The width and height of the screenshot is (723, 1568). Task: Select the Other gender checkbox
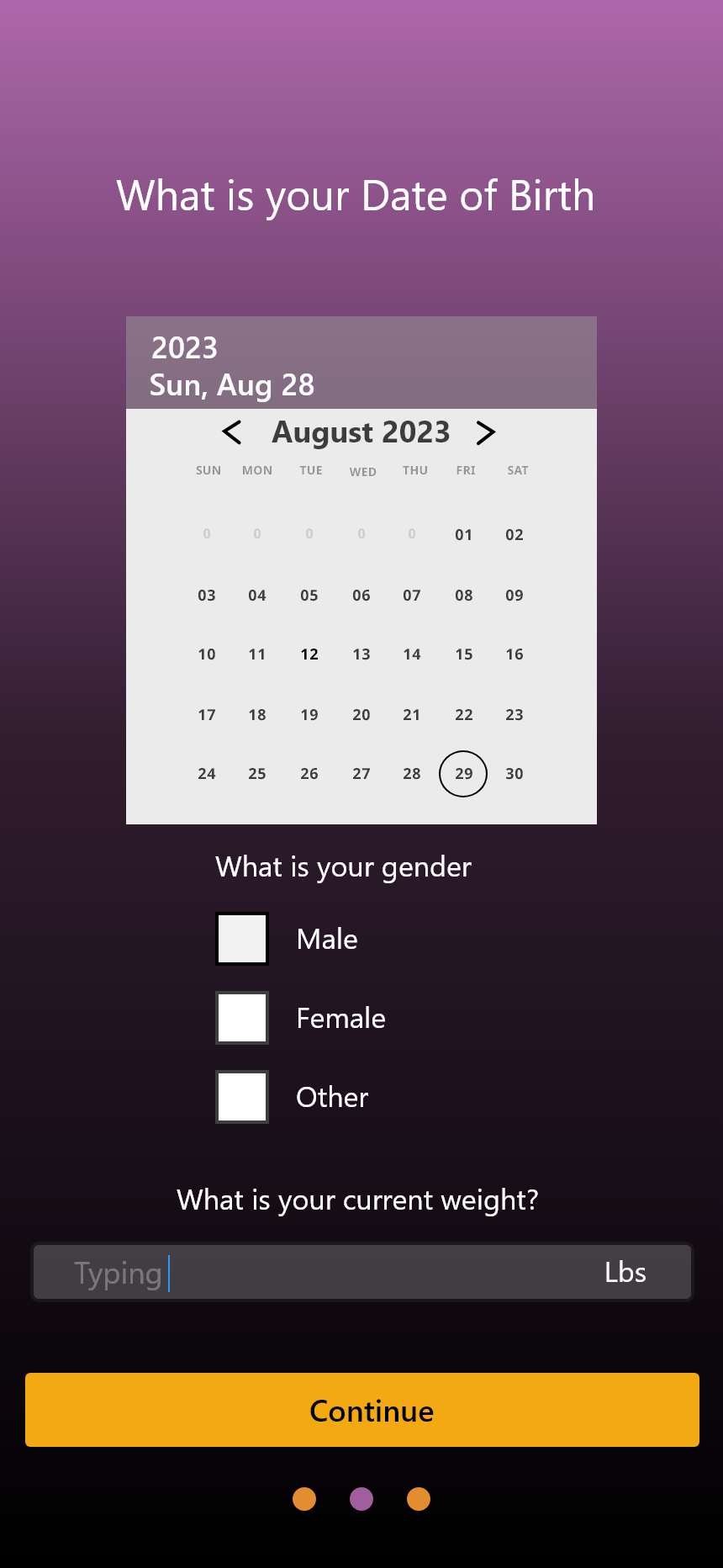point(242,1097)
